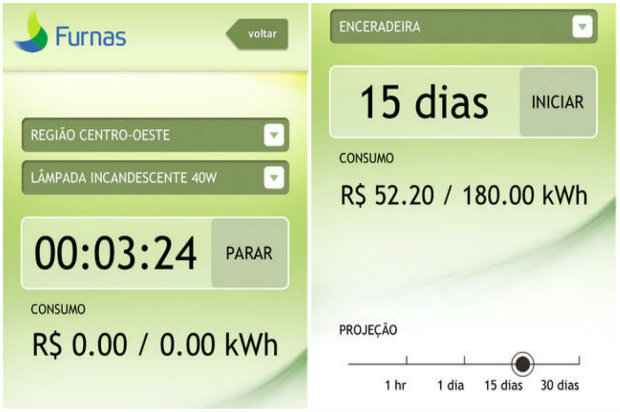Image resolution: width=620 pixels, height=412 pixels.
Task: Stop the timer with Parar
Action: (x=248, y=253)
